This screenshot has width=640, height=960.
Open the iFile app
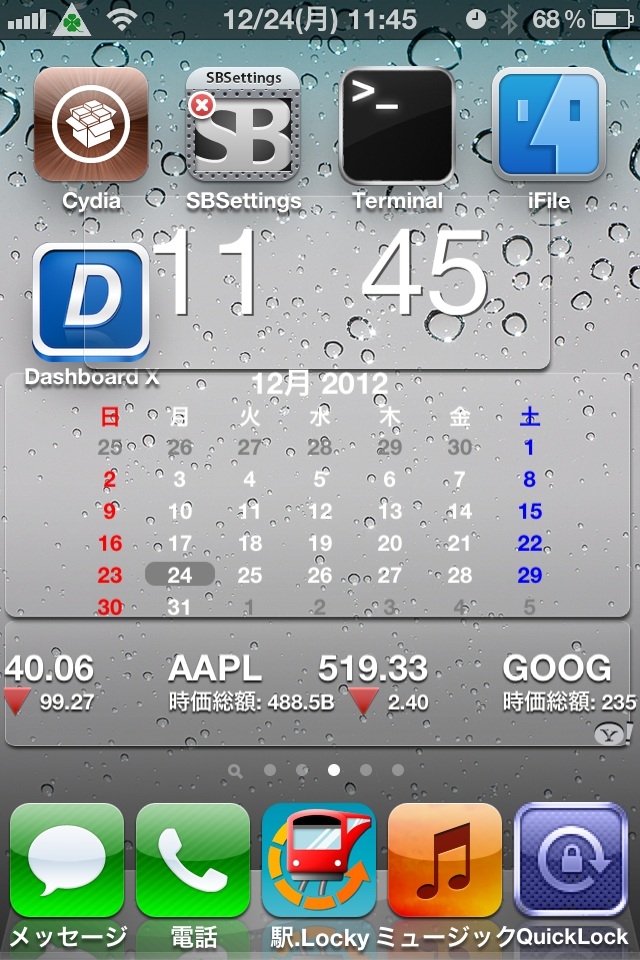tap(548, 125)
